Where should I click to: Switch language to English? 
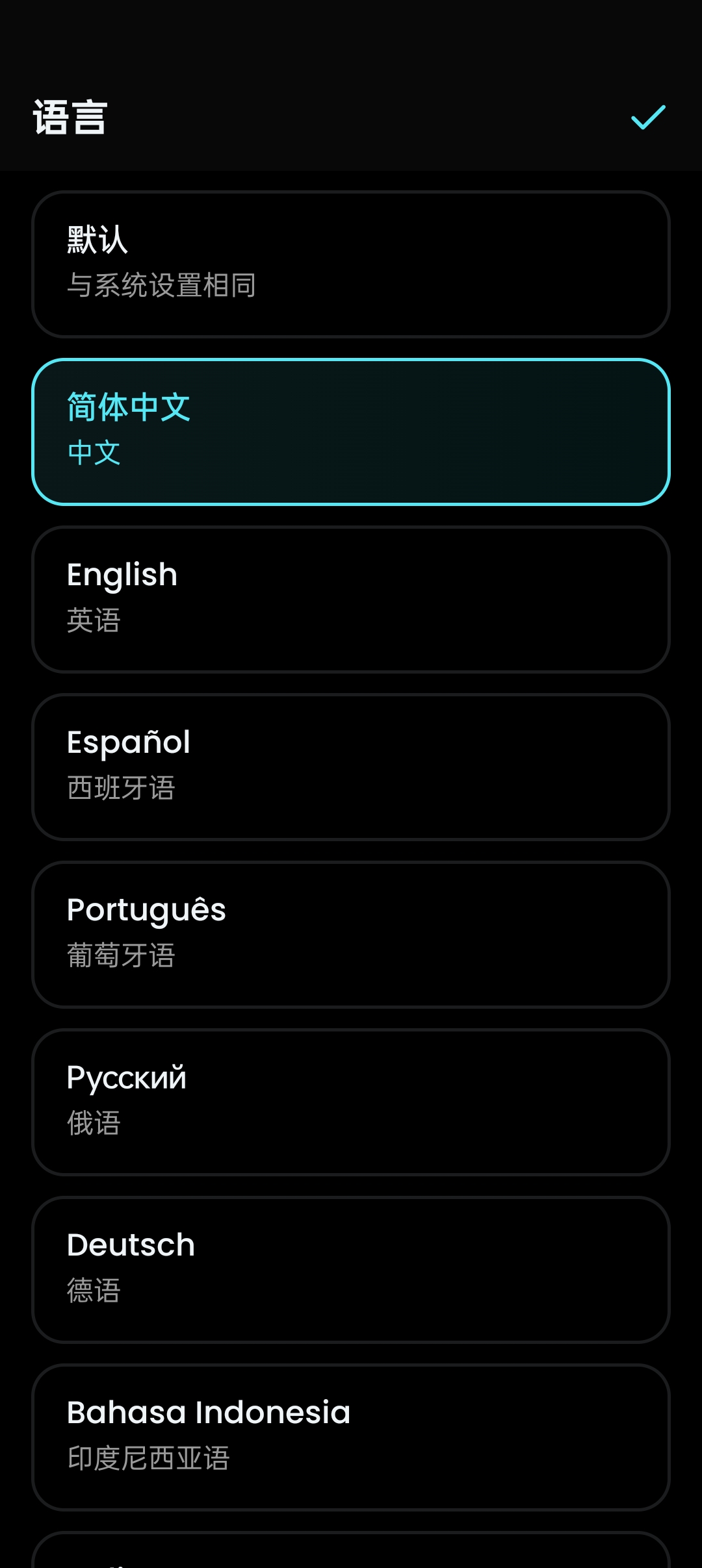(351, 599)
